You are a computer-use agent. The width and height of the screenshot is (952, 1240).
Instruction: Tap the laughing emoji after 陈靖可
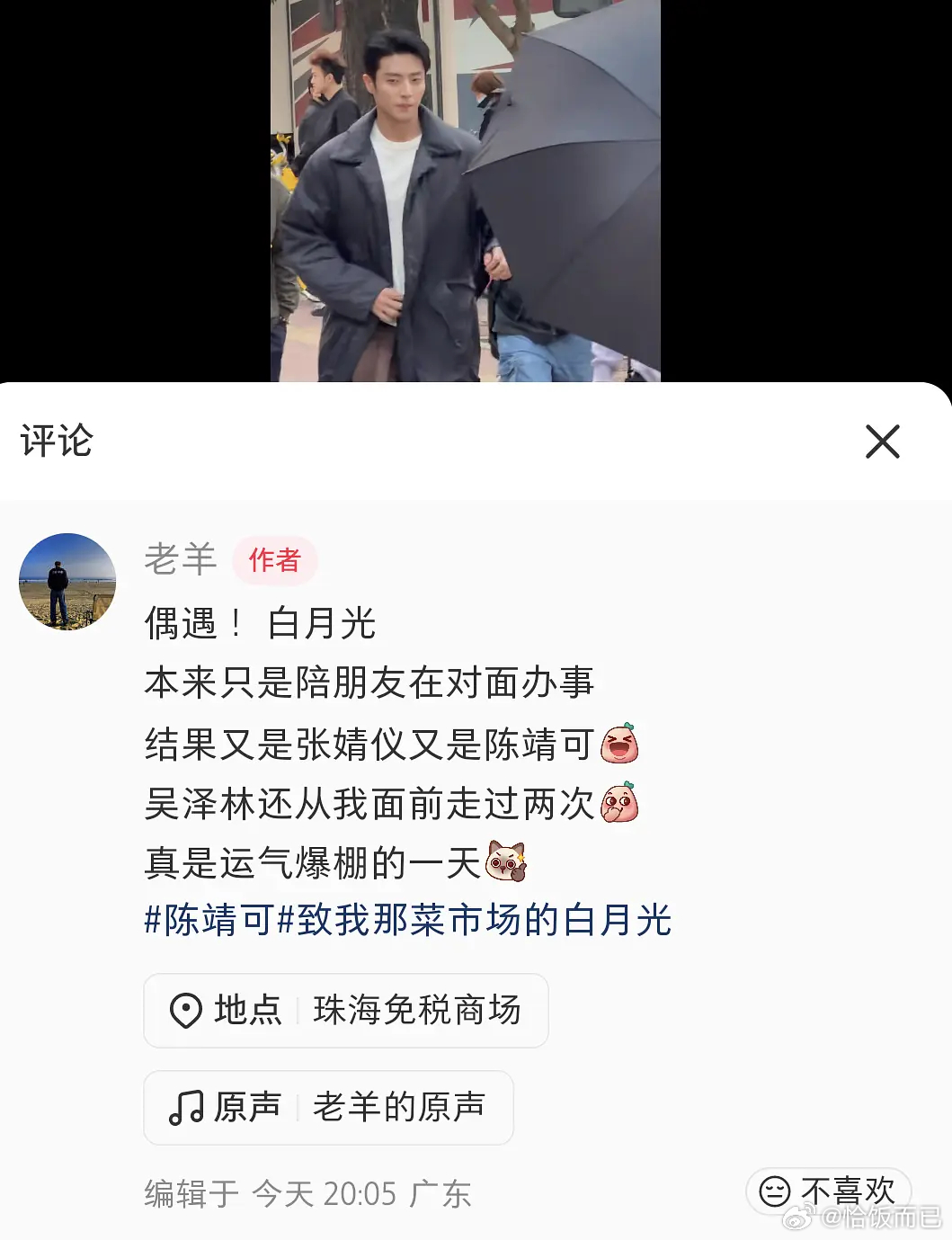pyautogui.click(x=619, y=745)
